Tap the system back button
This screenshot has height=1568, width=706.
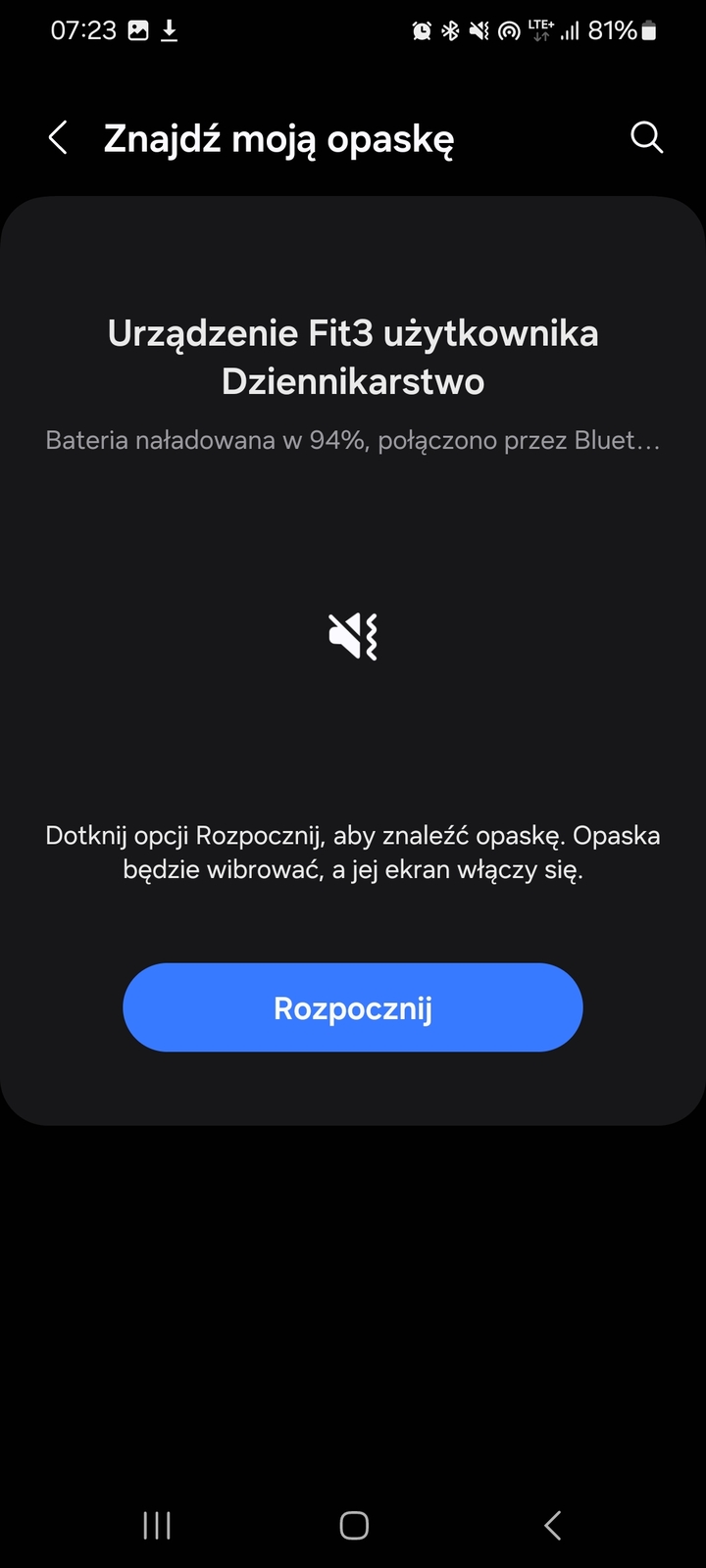point(552,1525)
